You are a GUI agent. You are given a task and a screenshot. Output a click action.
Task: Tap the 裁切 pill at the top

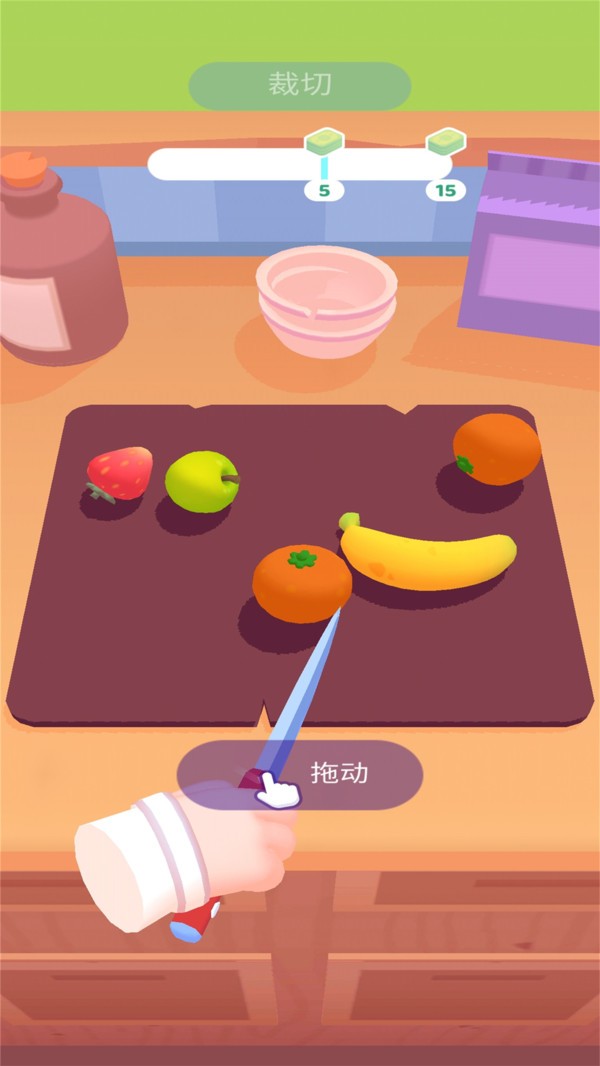(300, 85)
